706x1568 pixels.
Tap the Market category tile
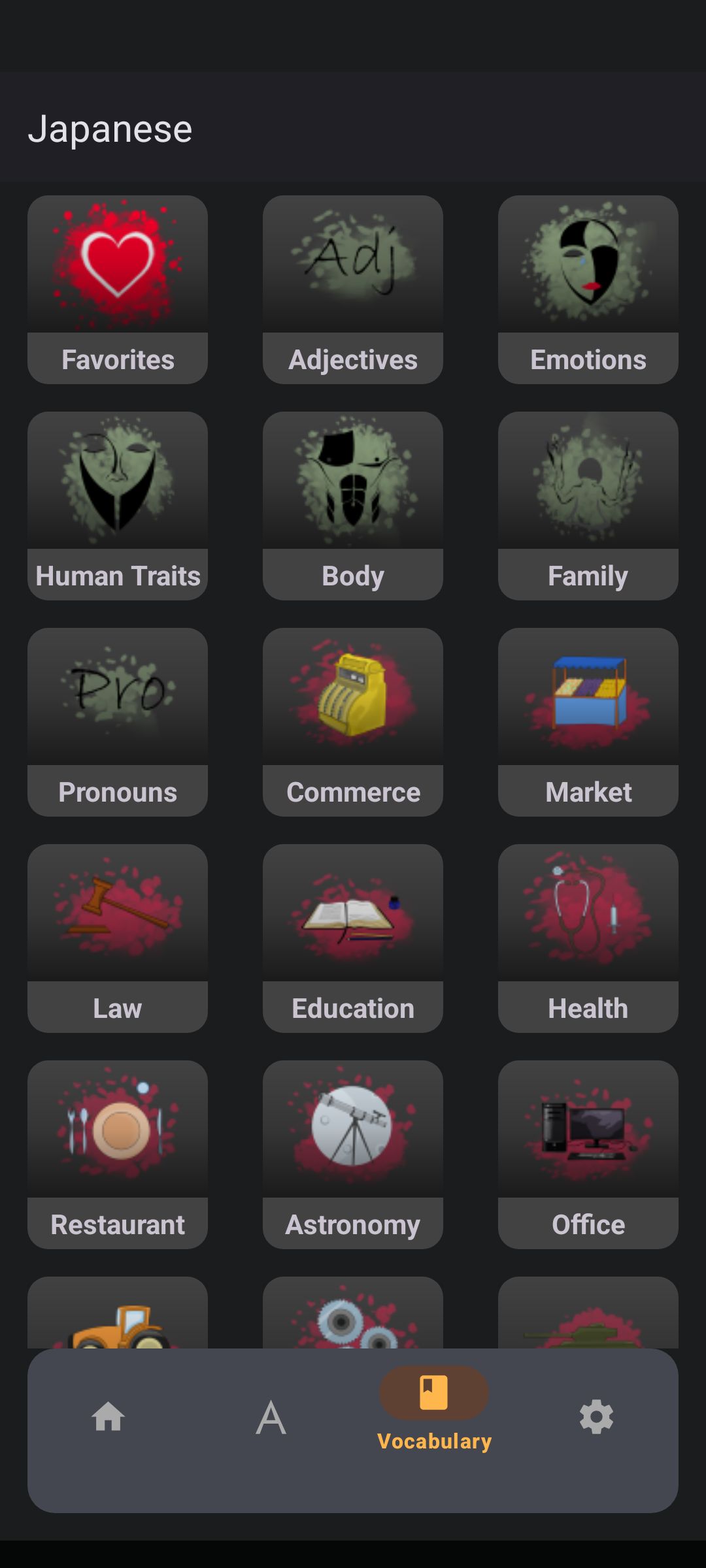click(x=588, y=722)
